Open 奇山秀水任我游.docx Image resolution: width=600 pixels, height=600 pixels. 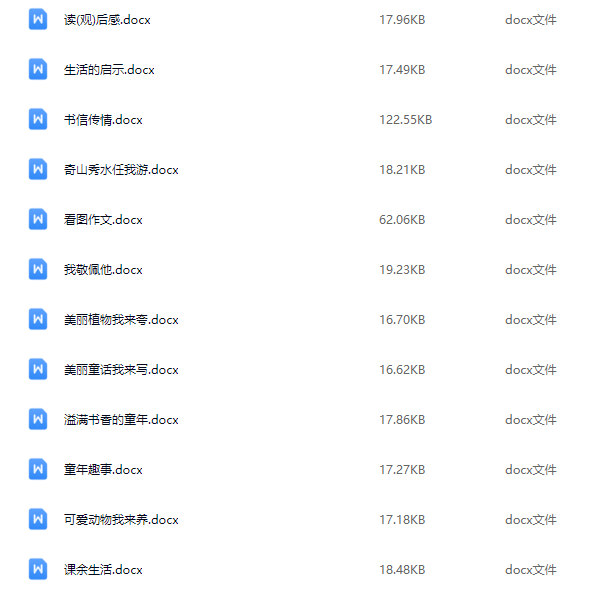[x=121, y=170]
